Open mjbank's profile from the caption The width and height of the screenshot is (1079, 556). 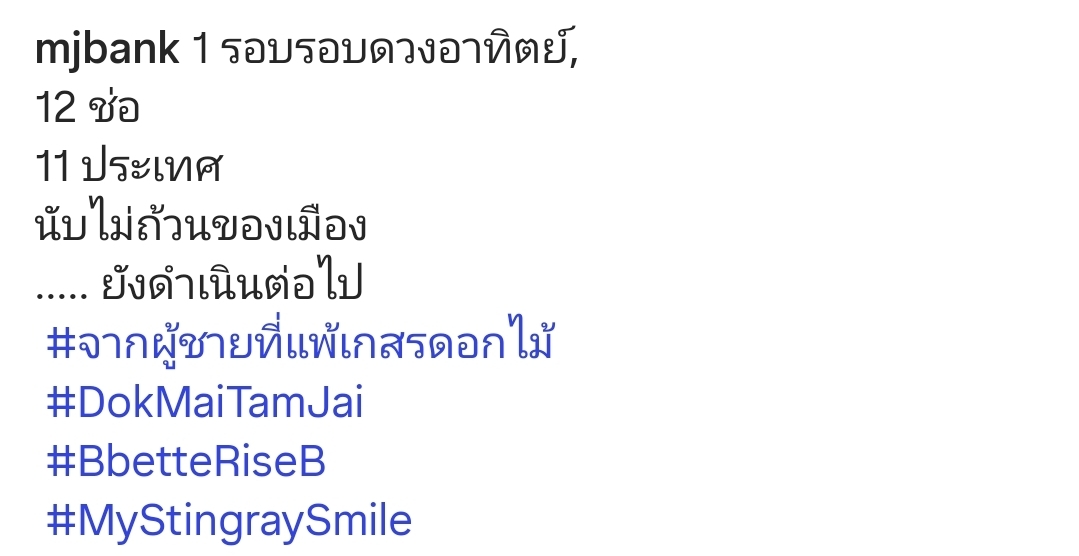click(107, 51)
